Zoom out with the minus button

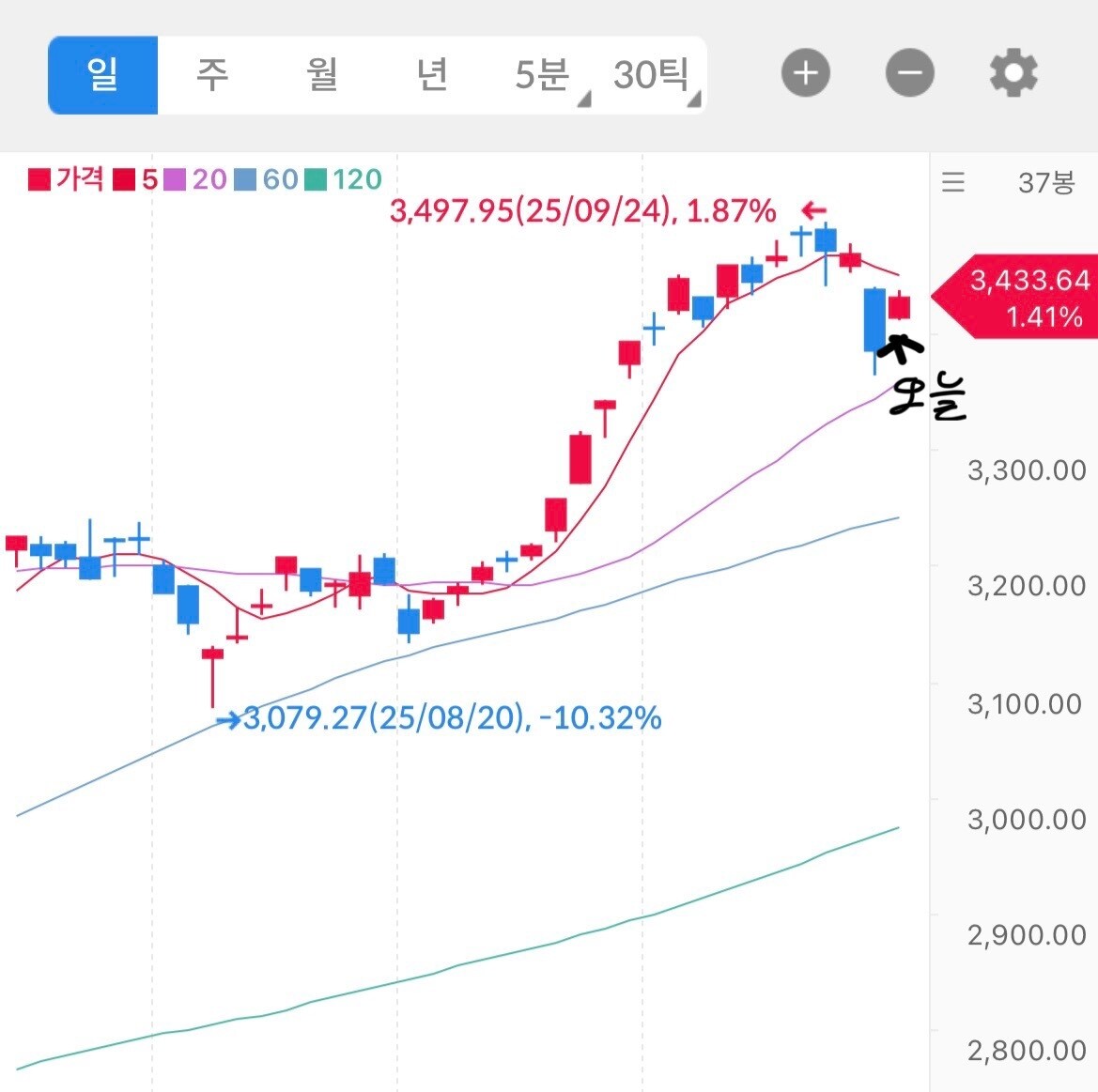909,73
